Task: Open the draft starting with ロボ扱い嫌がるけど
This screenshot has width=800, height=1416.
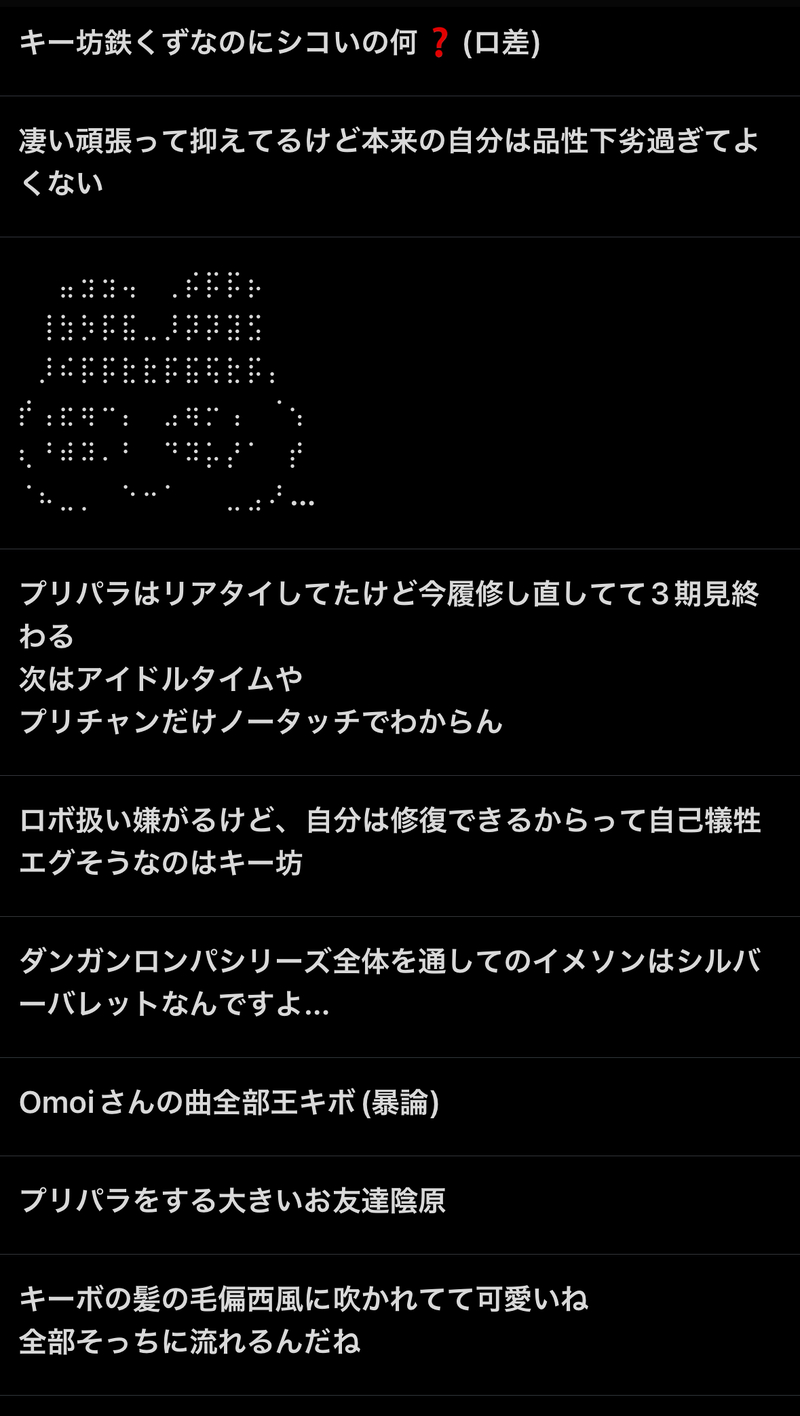Action: pos(390,842)
